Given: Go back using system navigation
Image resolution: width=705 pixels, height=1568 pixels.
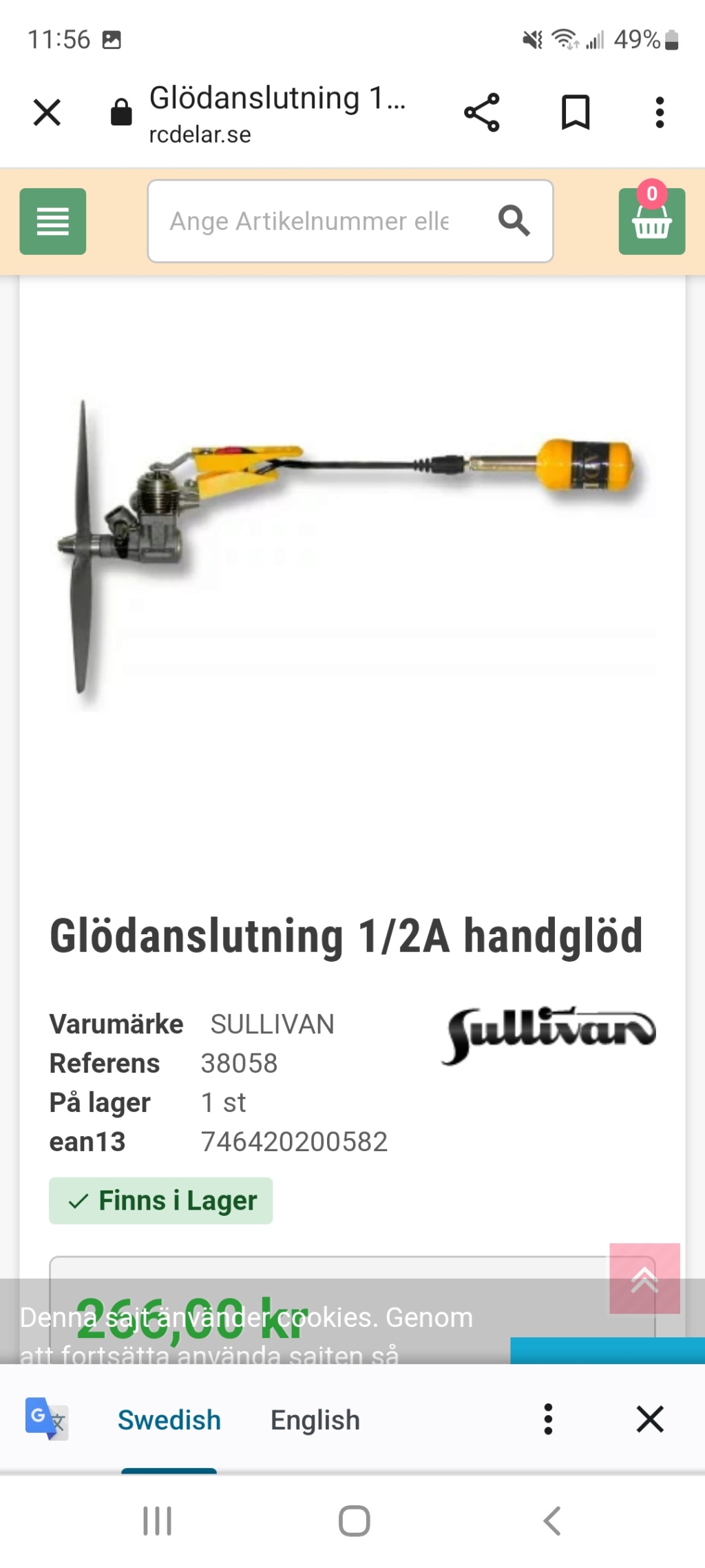Looking at the screenshot, I should 552,1520.
